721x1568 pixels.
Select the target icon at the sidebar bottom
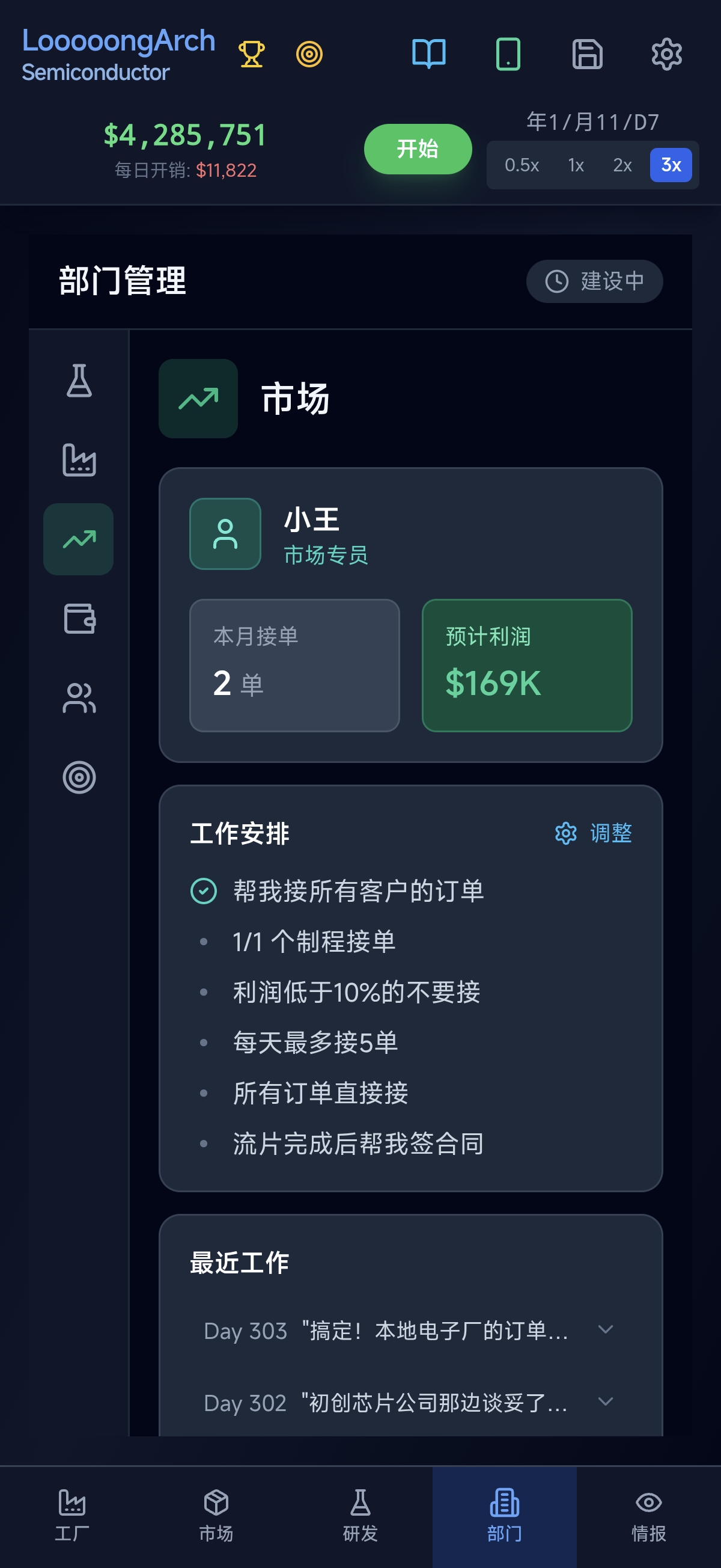[79, 776]
